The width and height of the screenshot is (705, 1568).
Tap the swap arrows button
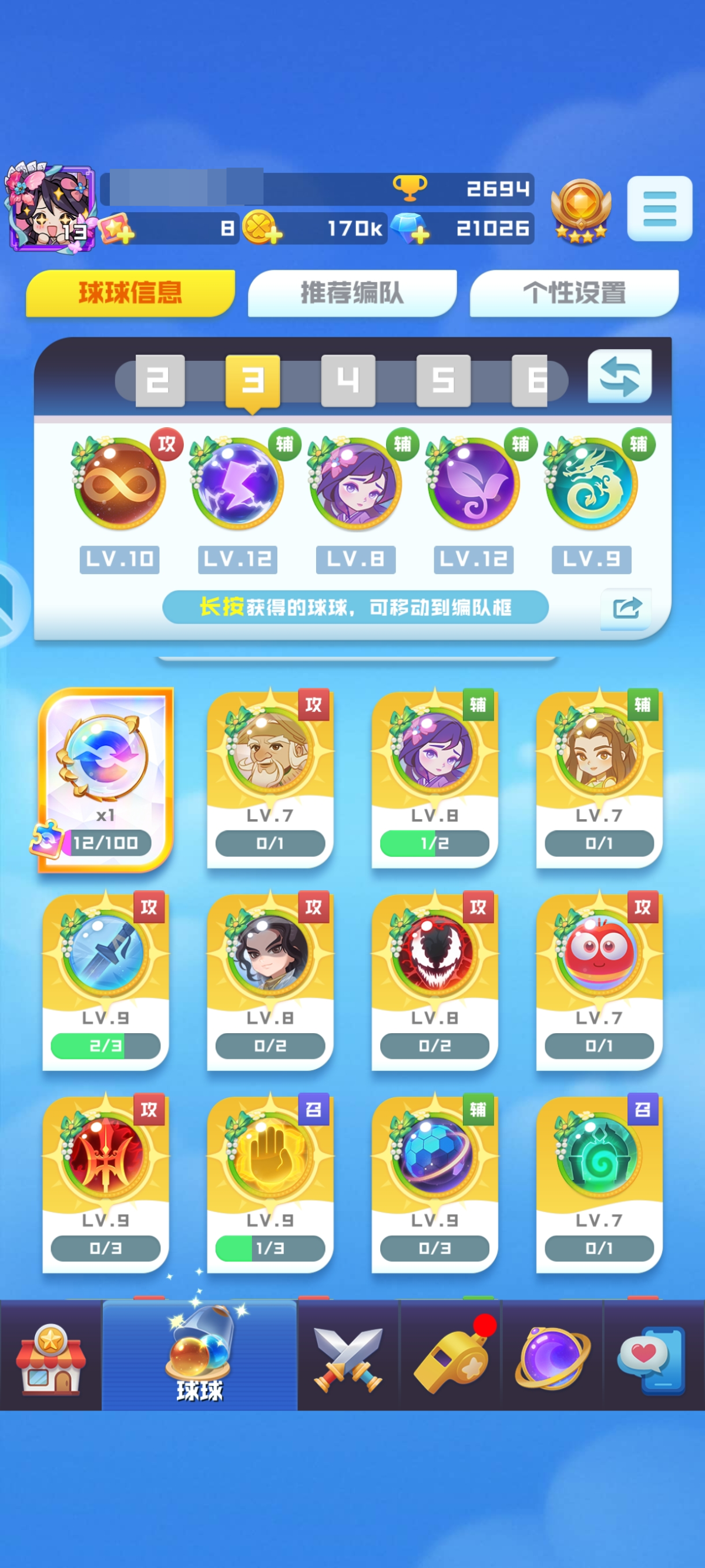point(619,376)
